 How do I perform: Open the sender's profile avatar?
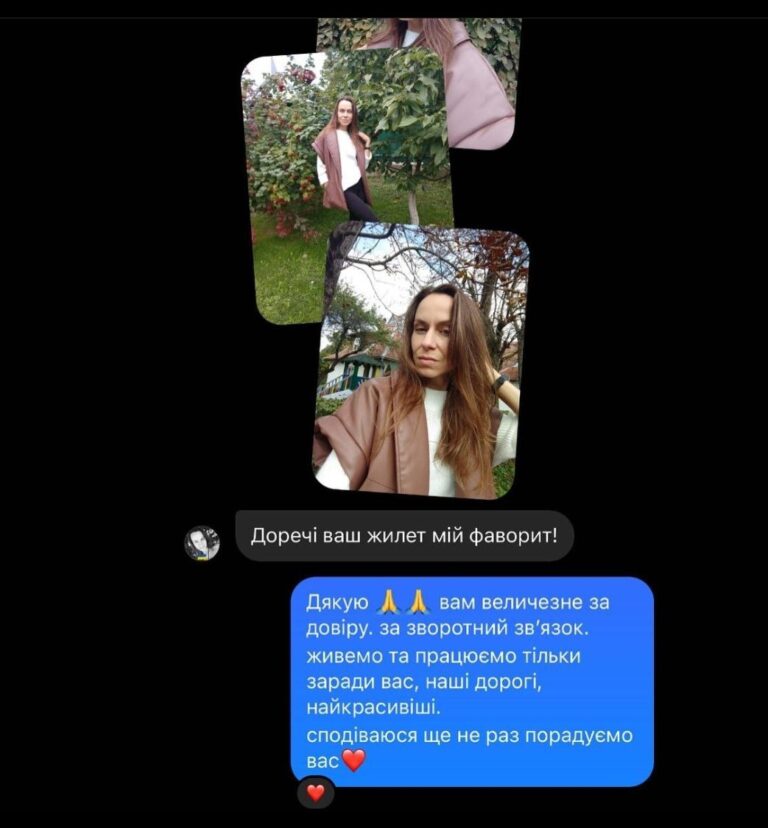pyautogui.click(x=202, y=543)
